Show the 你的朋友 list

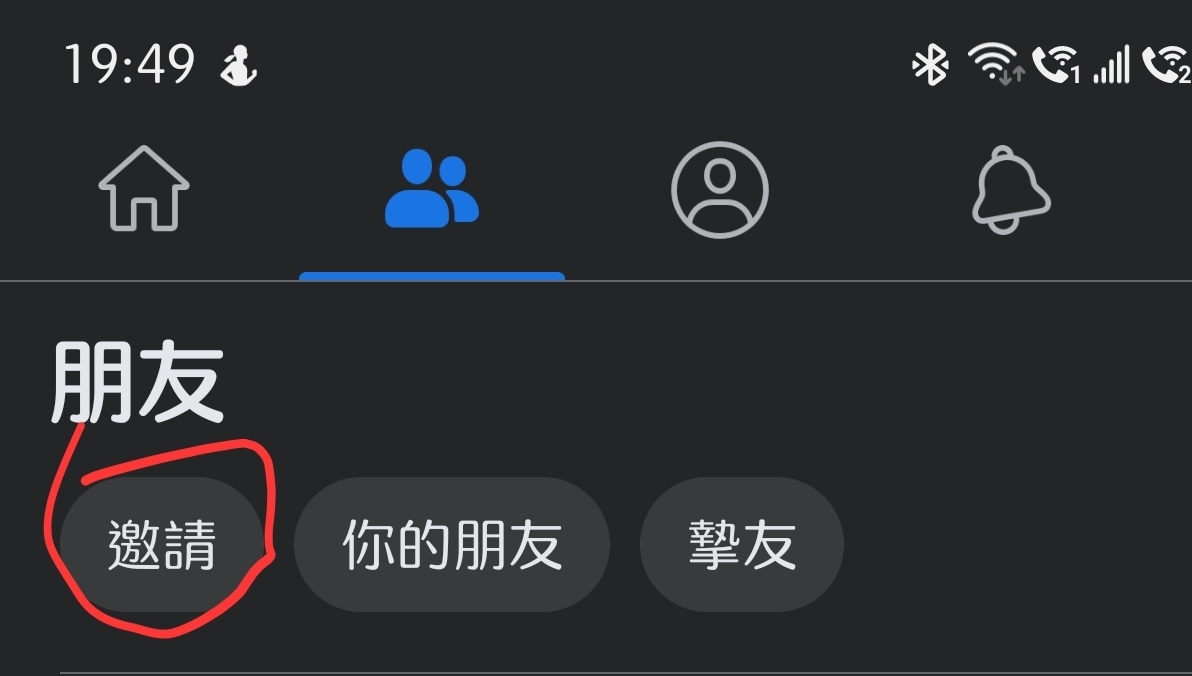pyautogui.click(x=452, y=545)
